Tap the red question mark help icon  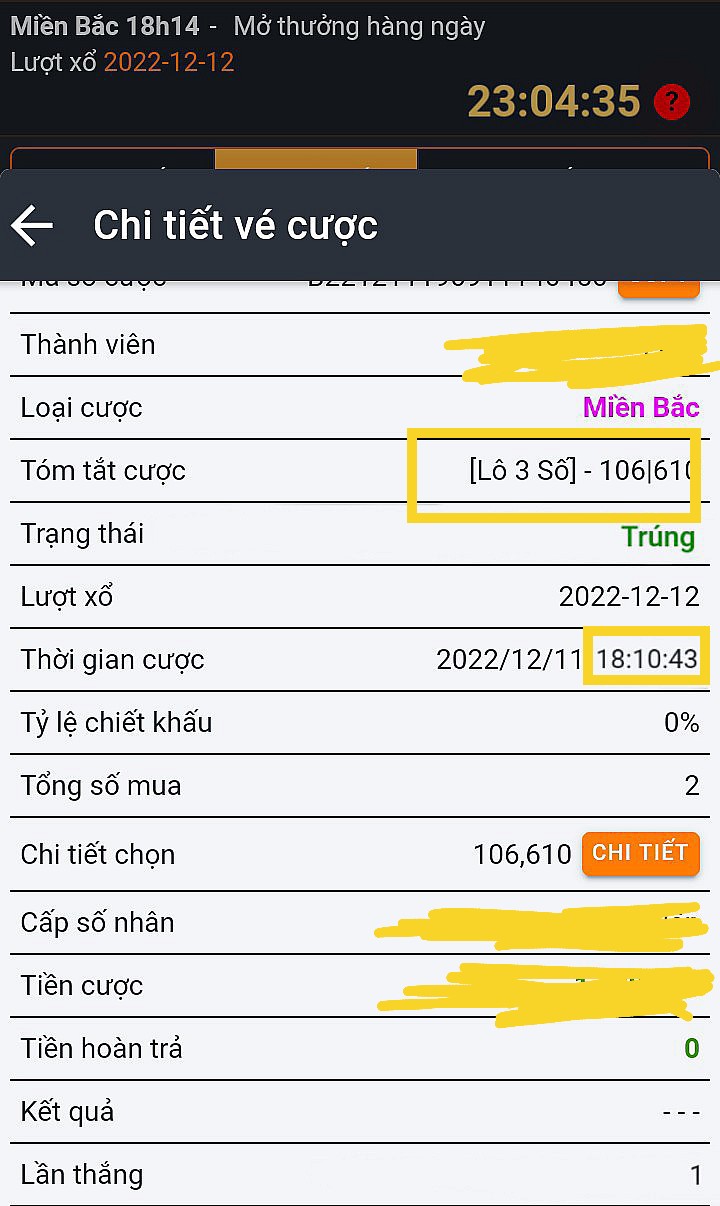point(672,101)
